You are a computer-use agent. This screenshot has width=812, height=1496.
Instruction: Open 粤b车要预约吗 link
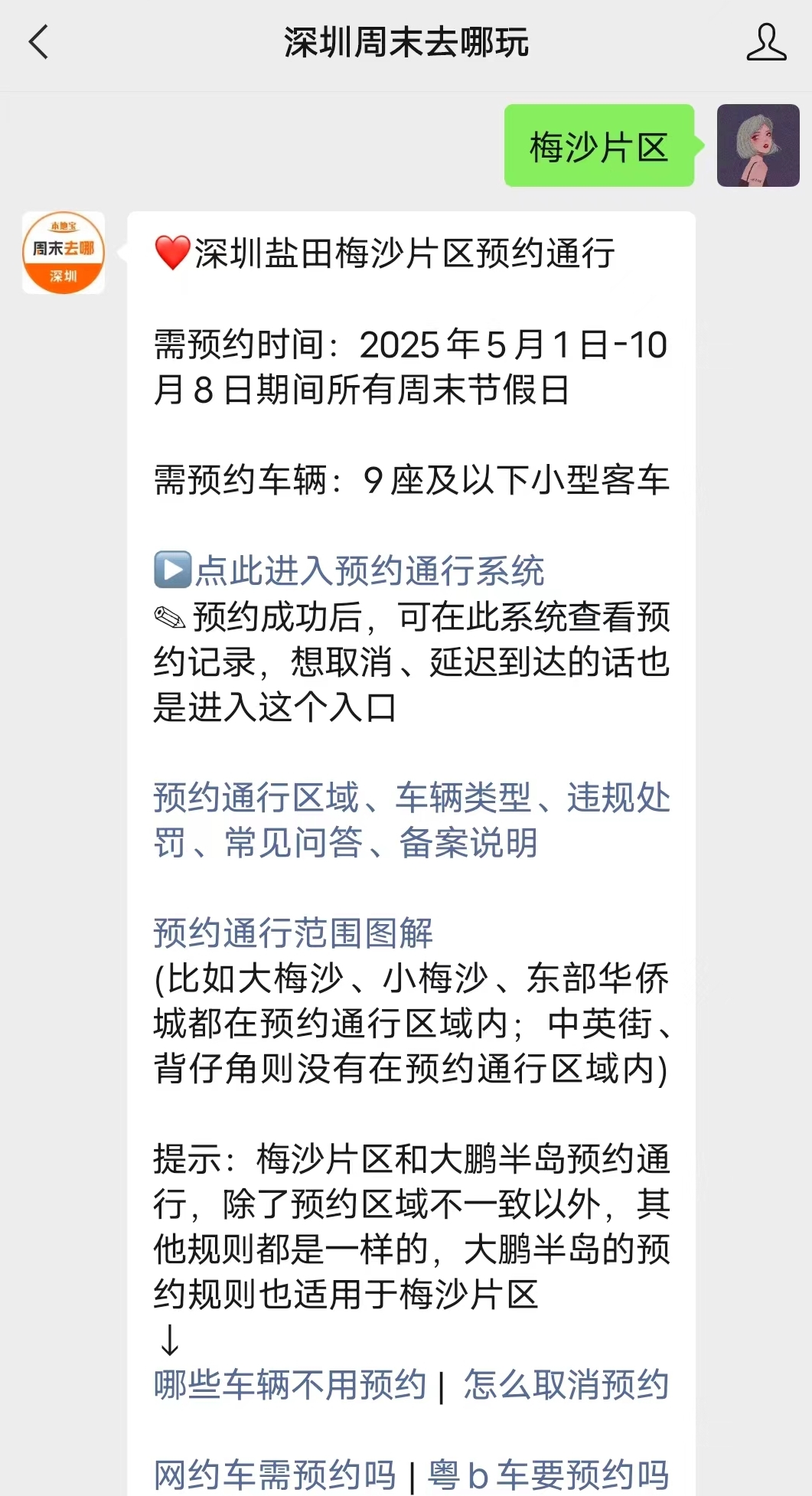(x=548, y=1475)
